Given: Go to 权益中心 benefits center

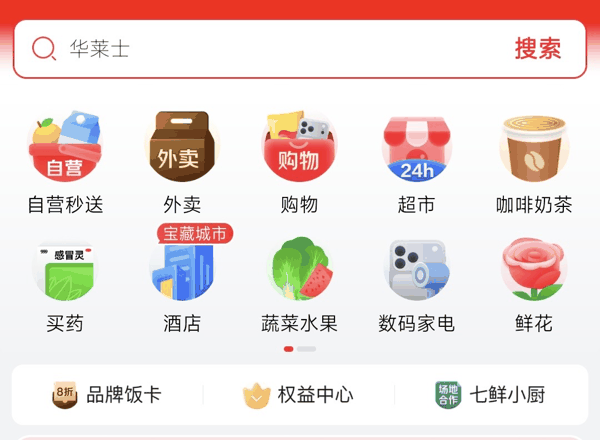Looking at the screenshot, I should click(x=299, y=395).
